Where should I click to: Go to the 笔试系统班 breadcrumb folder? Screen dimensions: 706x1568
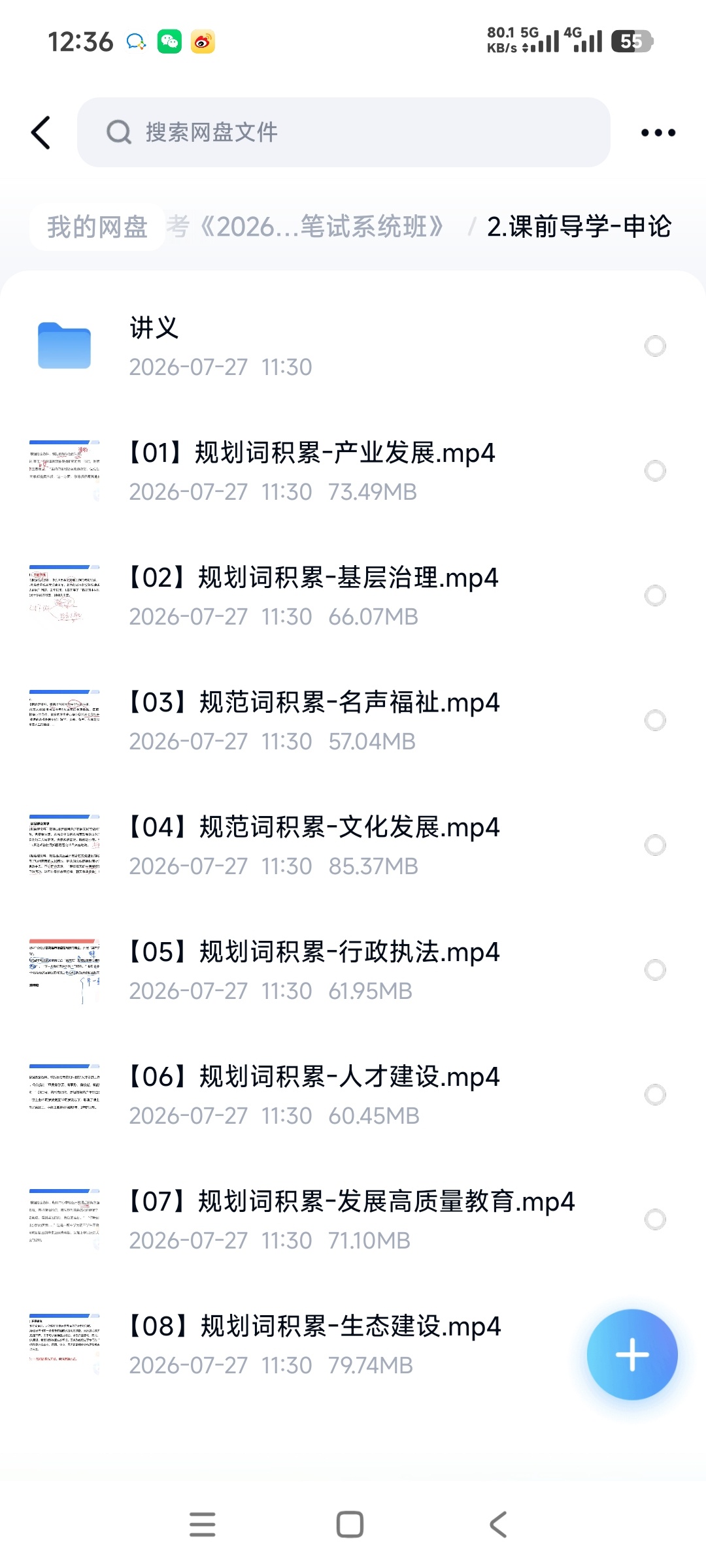306,227
